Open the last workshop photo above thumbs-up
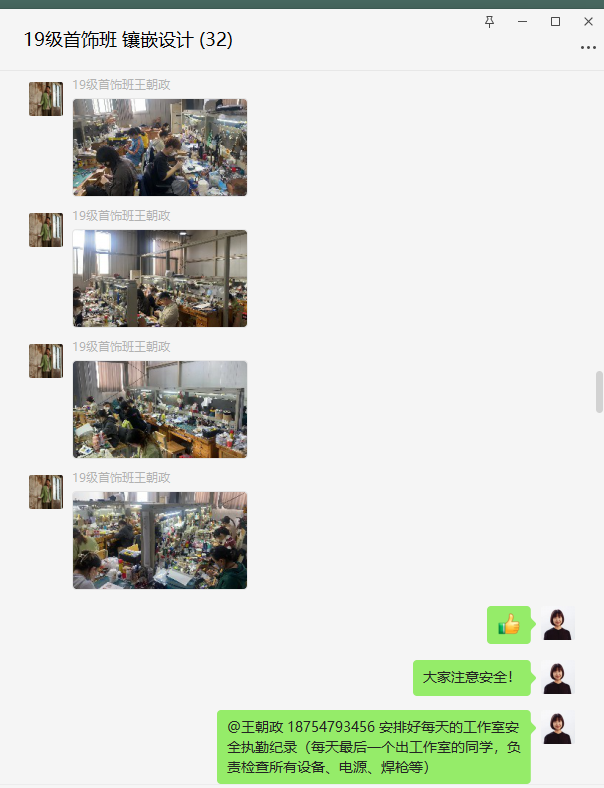Screen dimensions: 604x788 (160, 540)
